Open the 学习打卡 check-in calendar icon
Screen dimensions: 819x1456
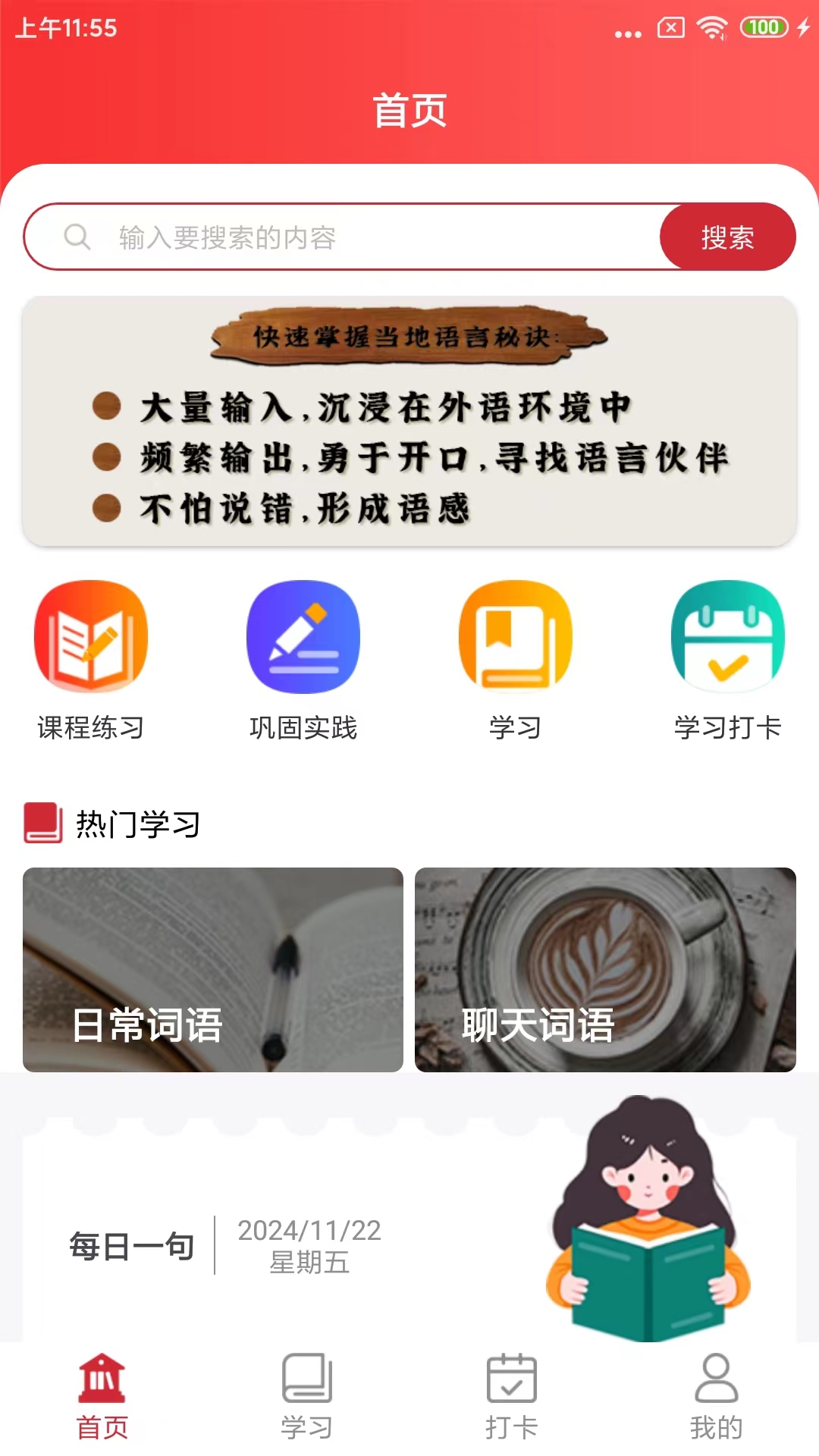pos(726,637)
